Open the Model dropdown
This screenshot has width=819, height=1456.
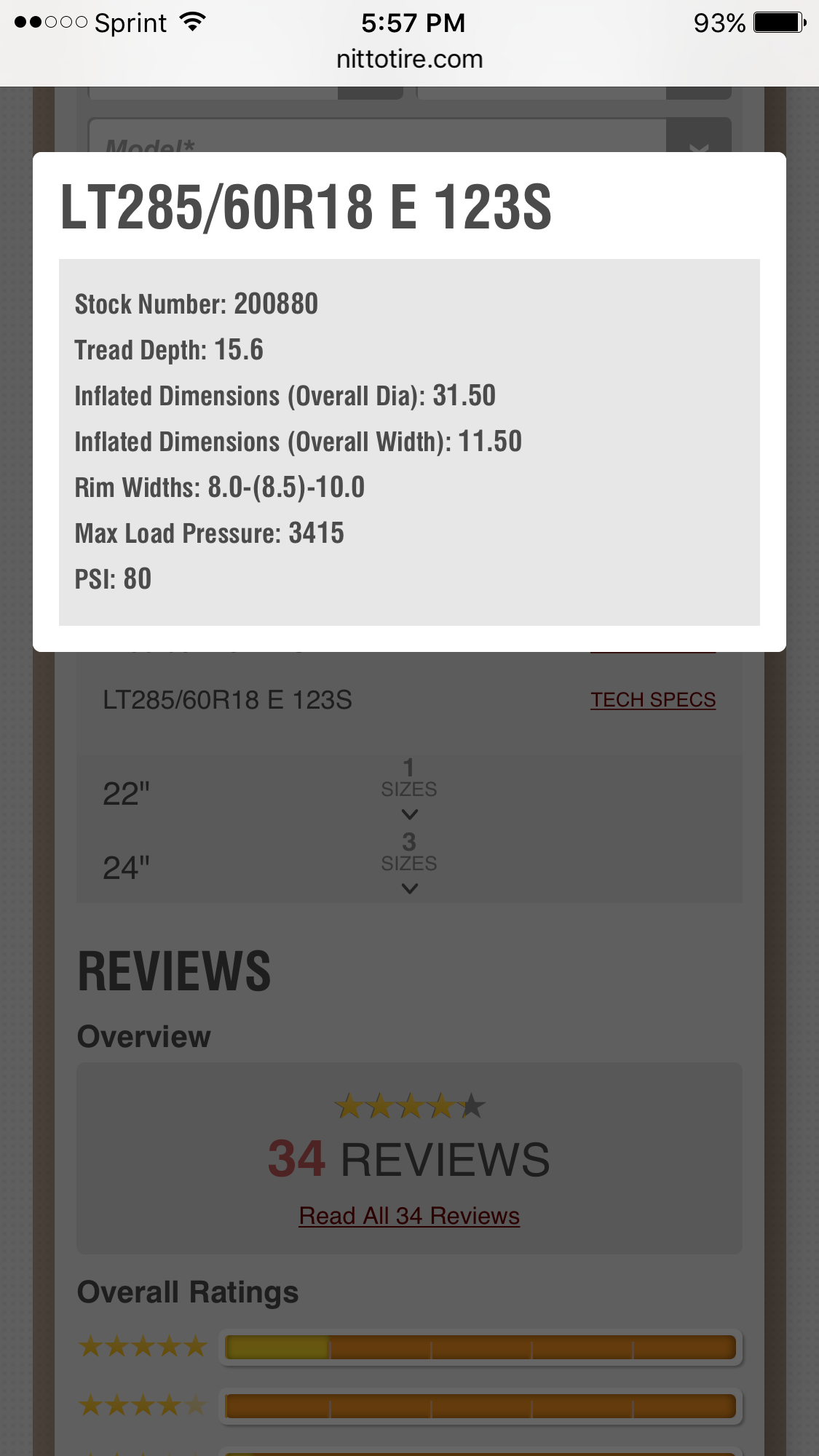point(697,138)
